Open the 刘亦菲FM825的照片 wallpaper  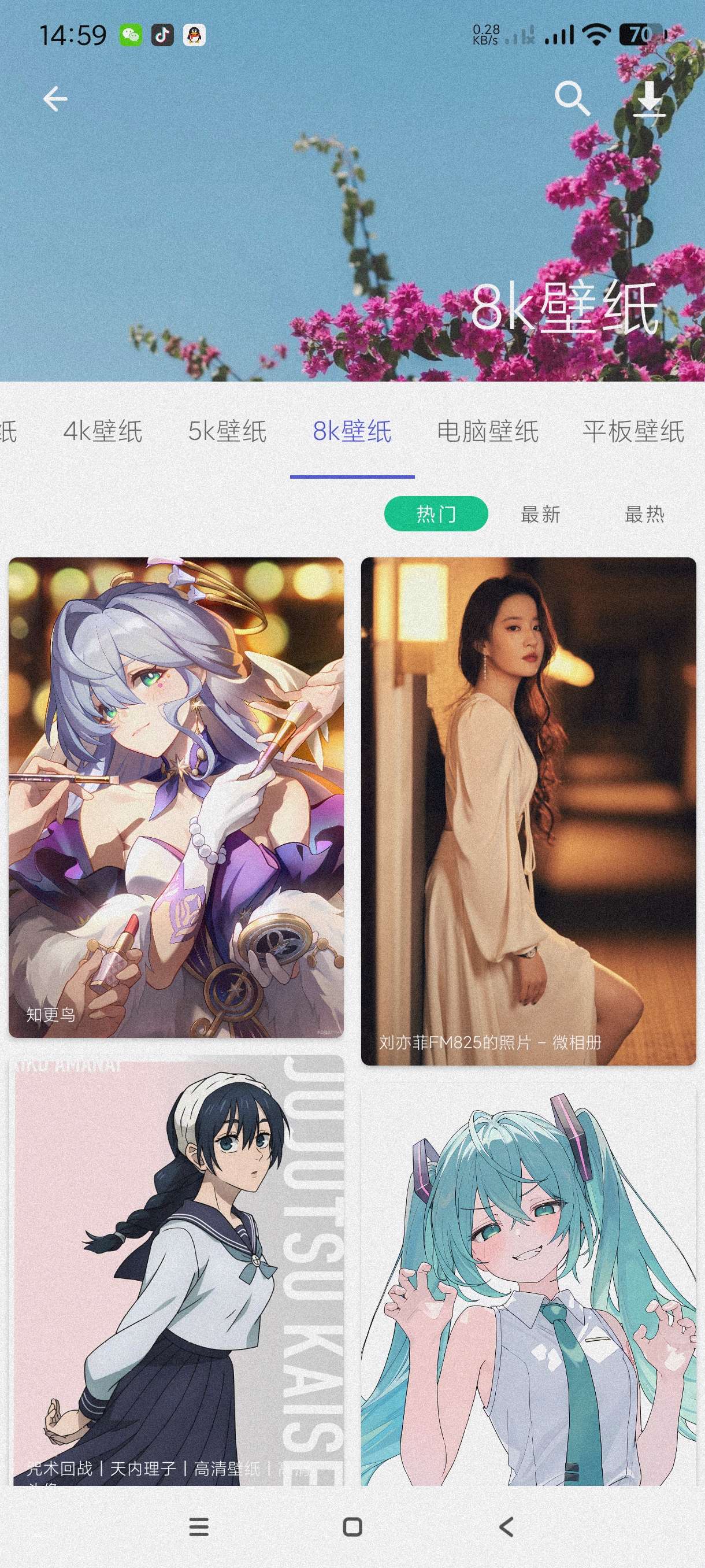coord(528,811)
